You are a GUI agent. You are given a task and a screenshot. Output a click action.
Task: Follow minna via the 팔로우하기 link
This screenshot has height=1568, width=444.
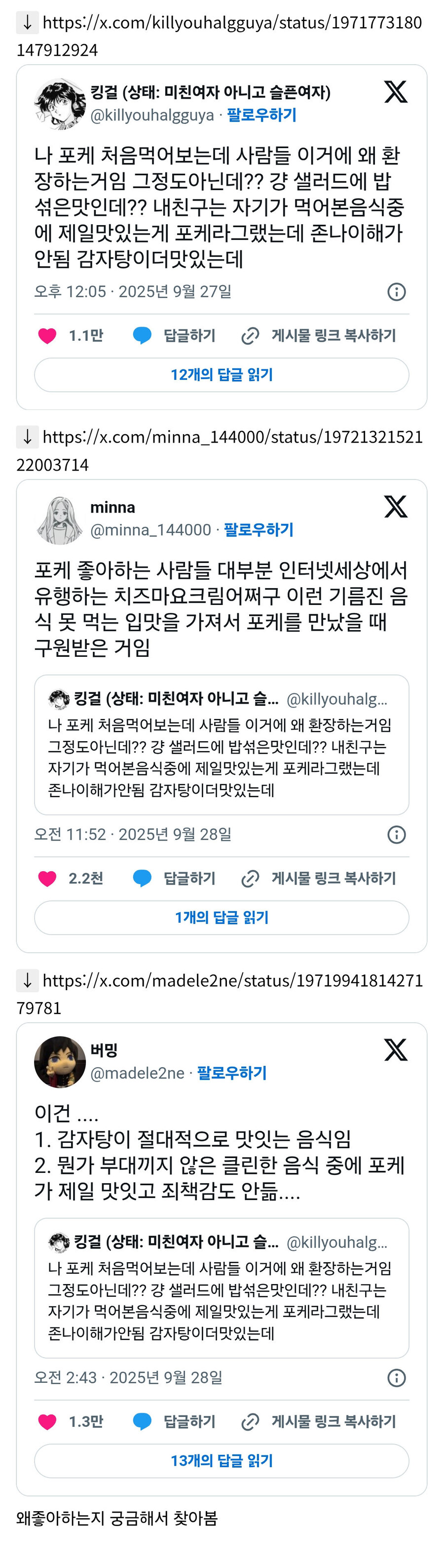coord(259,529)
